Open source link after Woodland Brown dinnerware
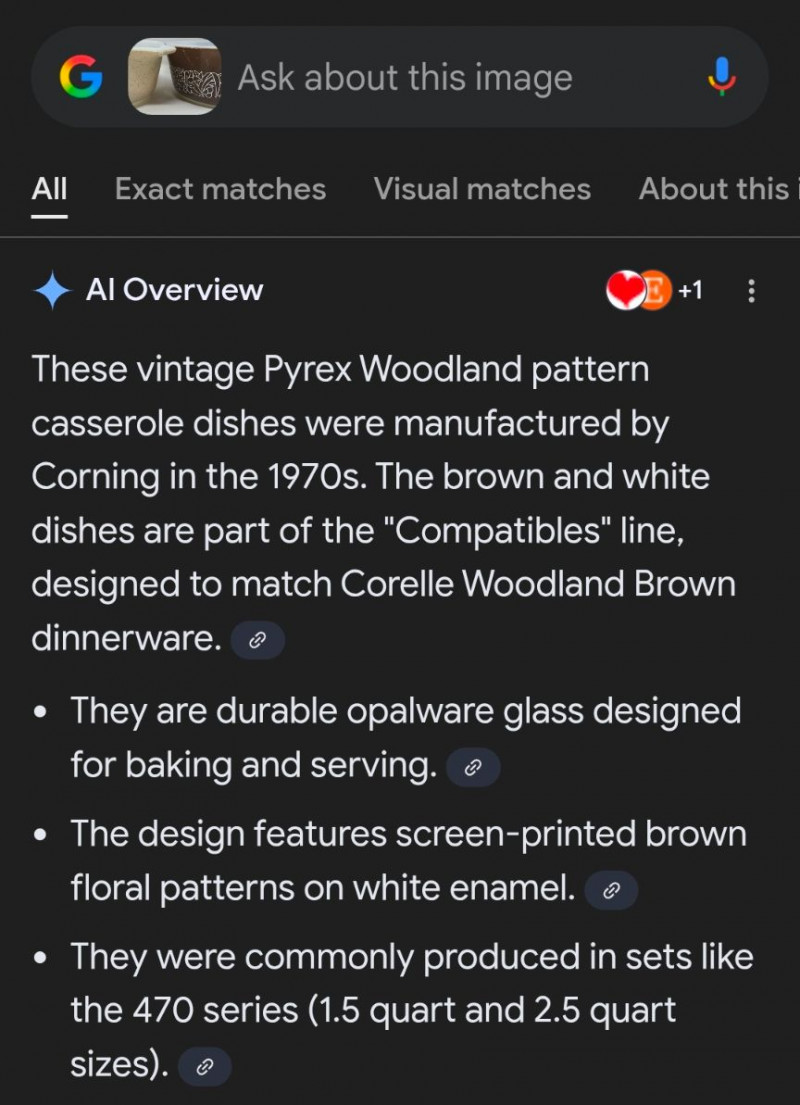 [x=257, y=640]
